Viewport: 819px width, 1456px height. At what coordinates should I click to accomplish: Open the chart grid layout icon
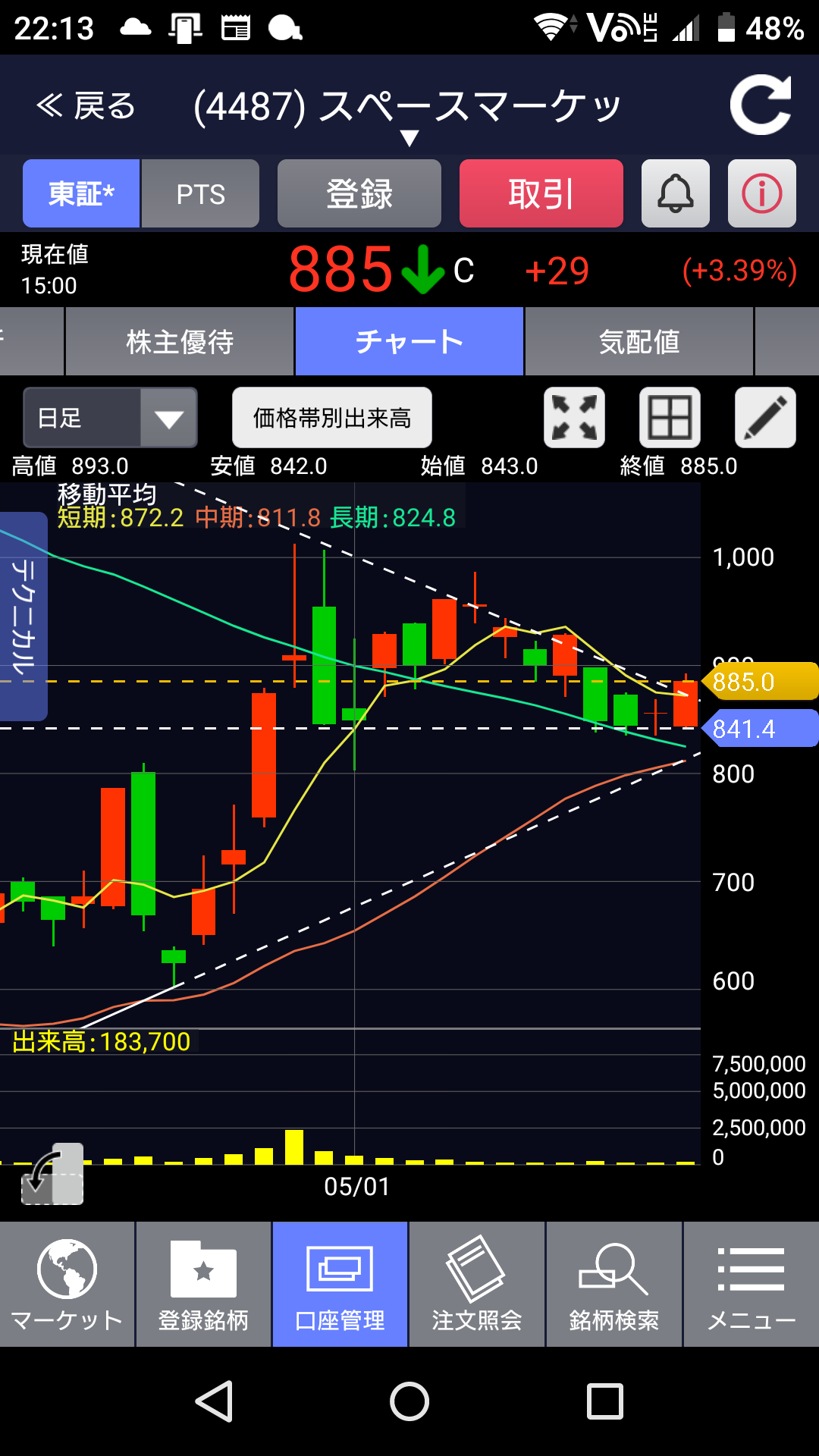point(670,418)
